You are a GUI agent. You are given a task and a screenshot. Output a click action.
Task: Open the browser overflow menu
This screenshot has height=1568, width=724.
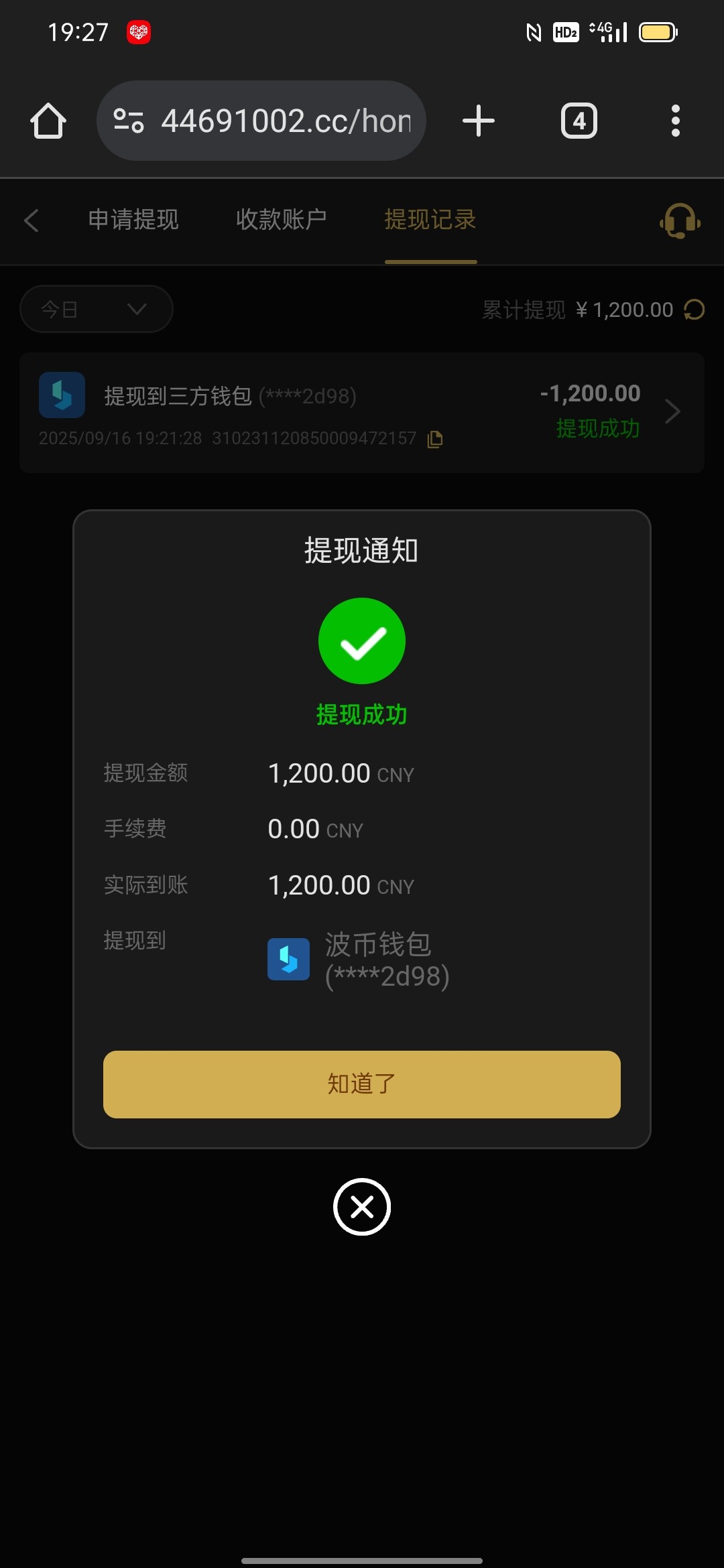click(x=675, y=121)
